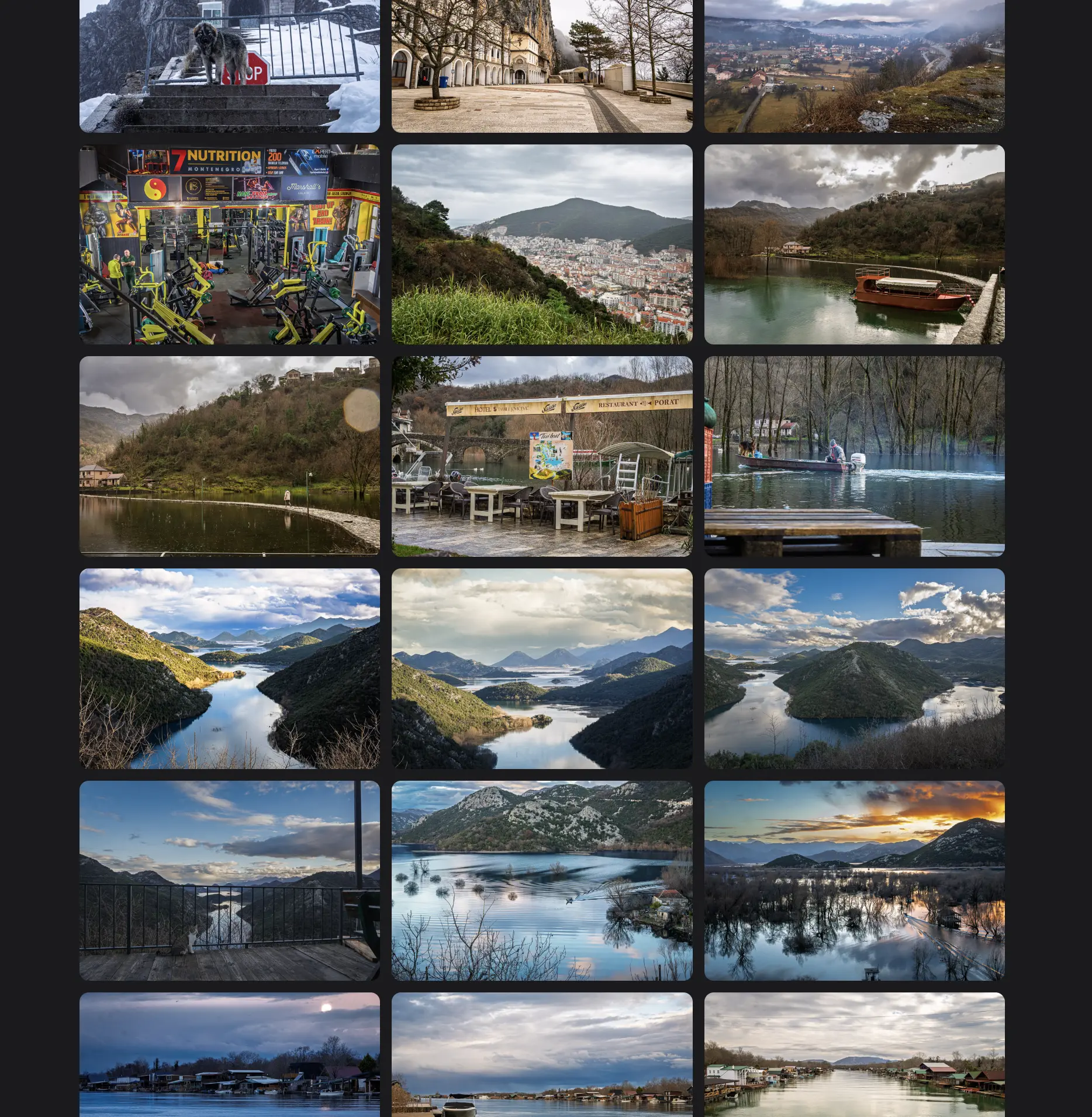Open the curved stone causeway photo
This screenshot has height=1117, width=1092.
(229, 456)
